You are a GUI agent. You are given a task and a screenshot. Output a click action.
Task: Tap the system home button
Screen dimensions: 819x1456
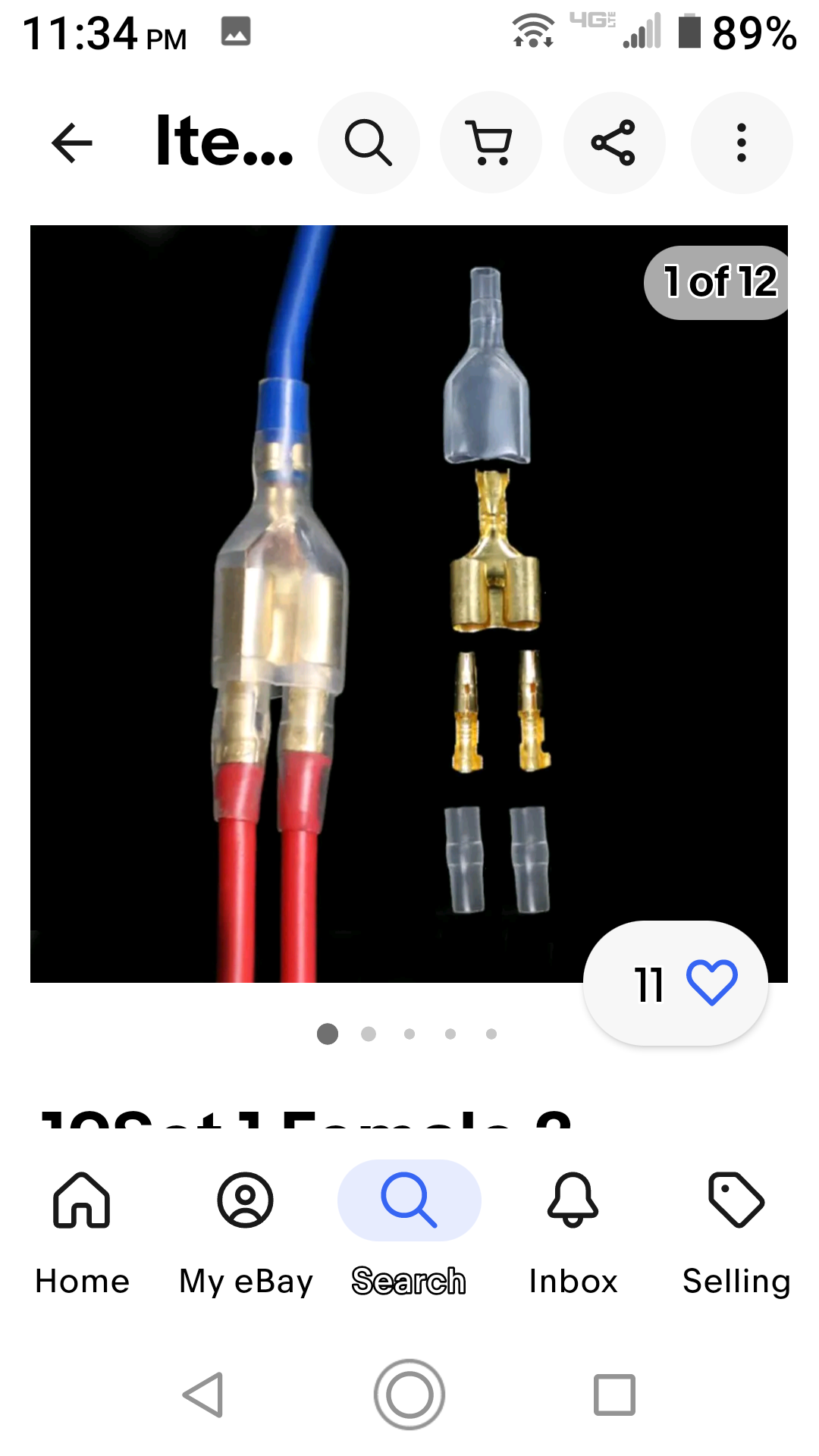409,1395
